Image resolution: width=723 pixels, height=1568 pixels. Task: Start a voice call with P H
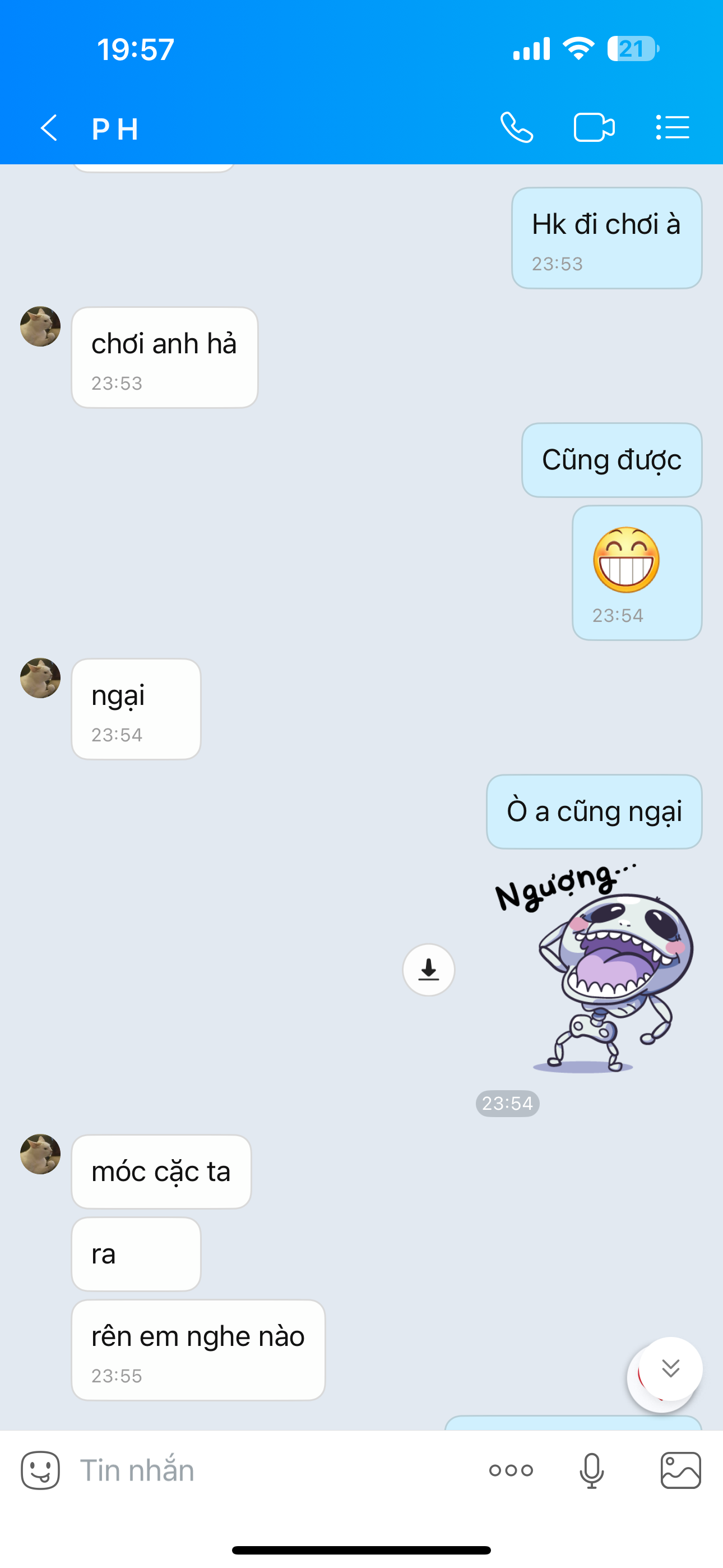[x=517, y=128]
